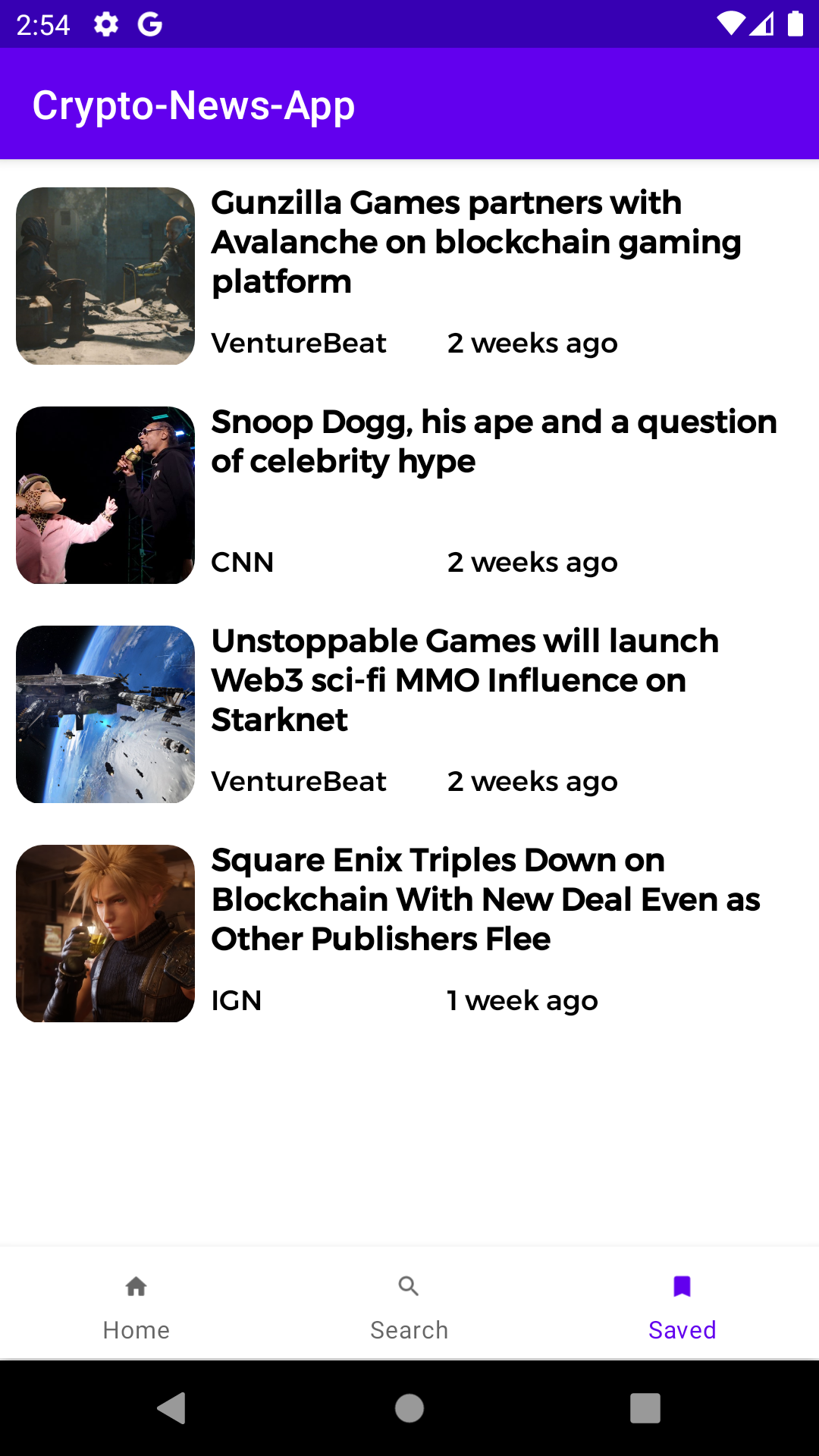
Task: Tap the Gunzilla Games article thumbnail
Action: click(x=105, y=275)
